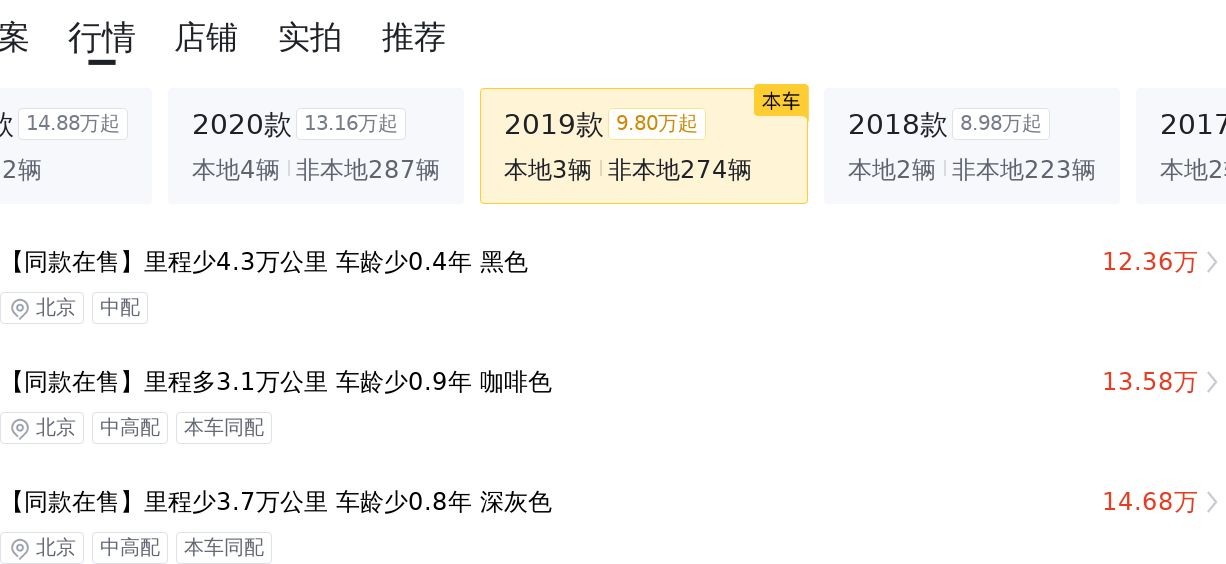Viewport: 1226px width, 564px height.
Task: Switch to the 店铺 tab
Action: point(206,38)
